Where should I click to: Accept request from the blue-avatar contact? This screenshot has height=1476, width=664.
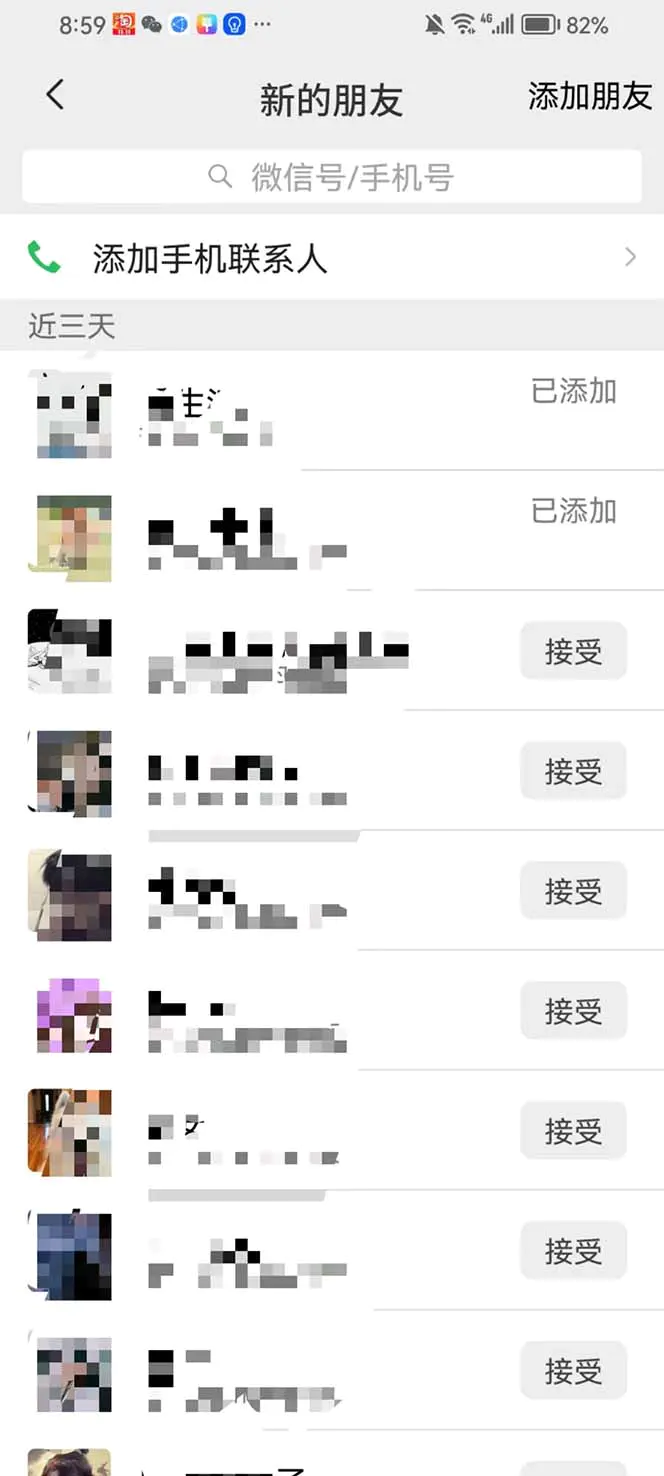coord(573,1251)
